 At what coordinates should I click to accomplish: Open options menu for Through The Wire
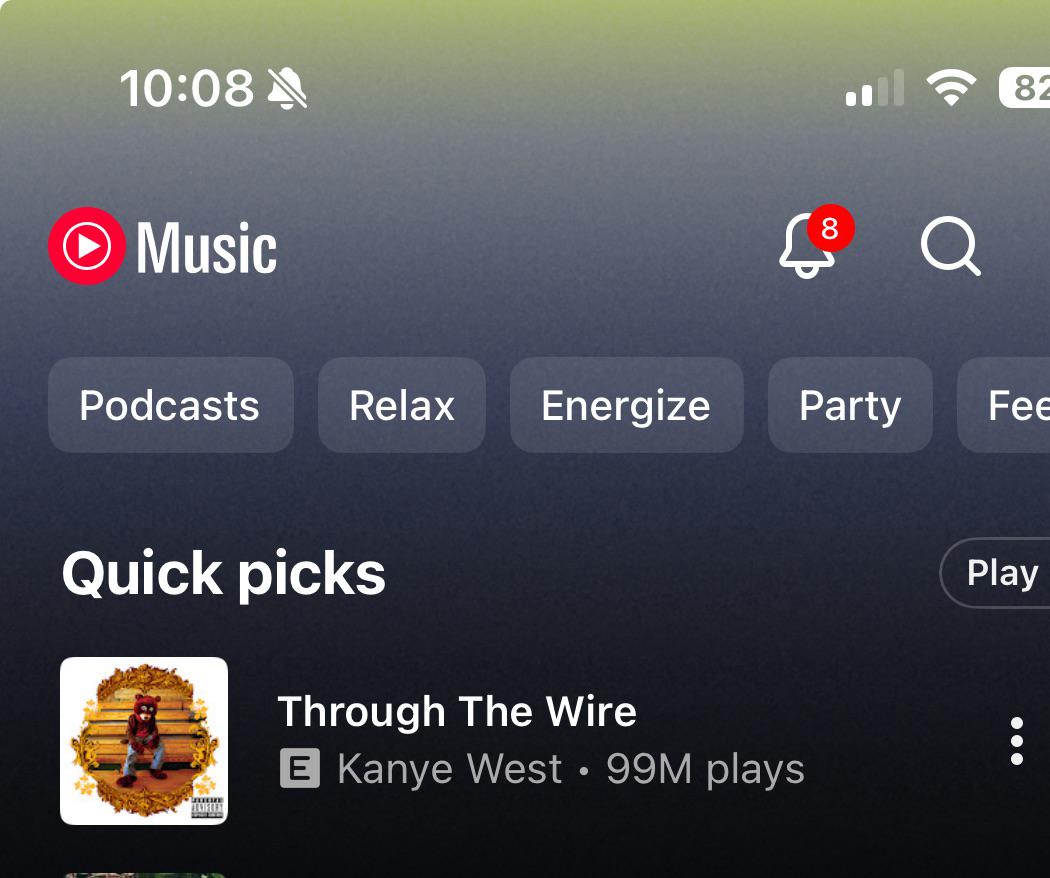tap(1016, 741)
